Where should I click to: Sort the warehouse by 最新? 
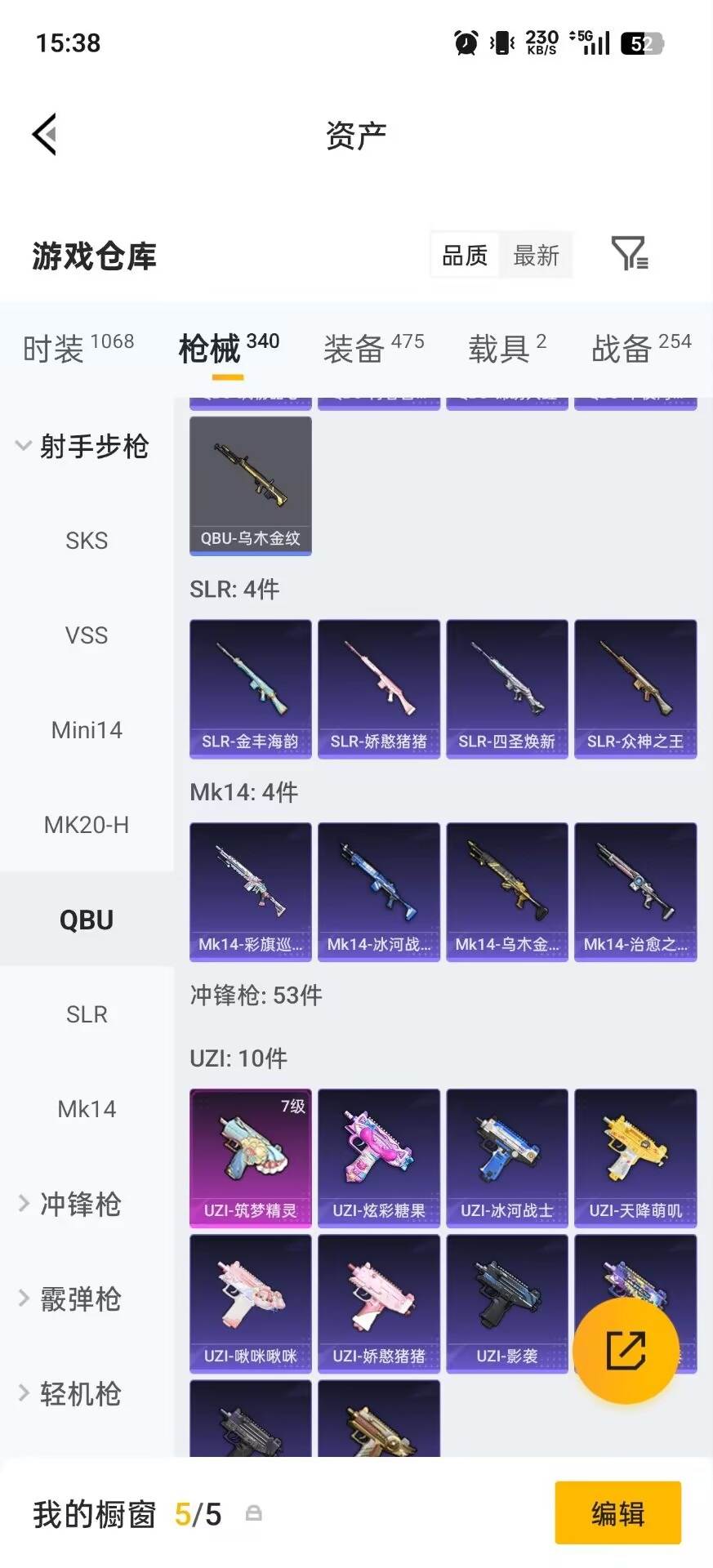click(x=536, y=256)
